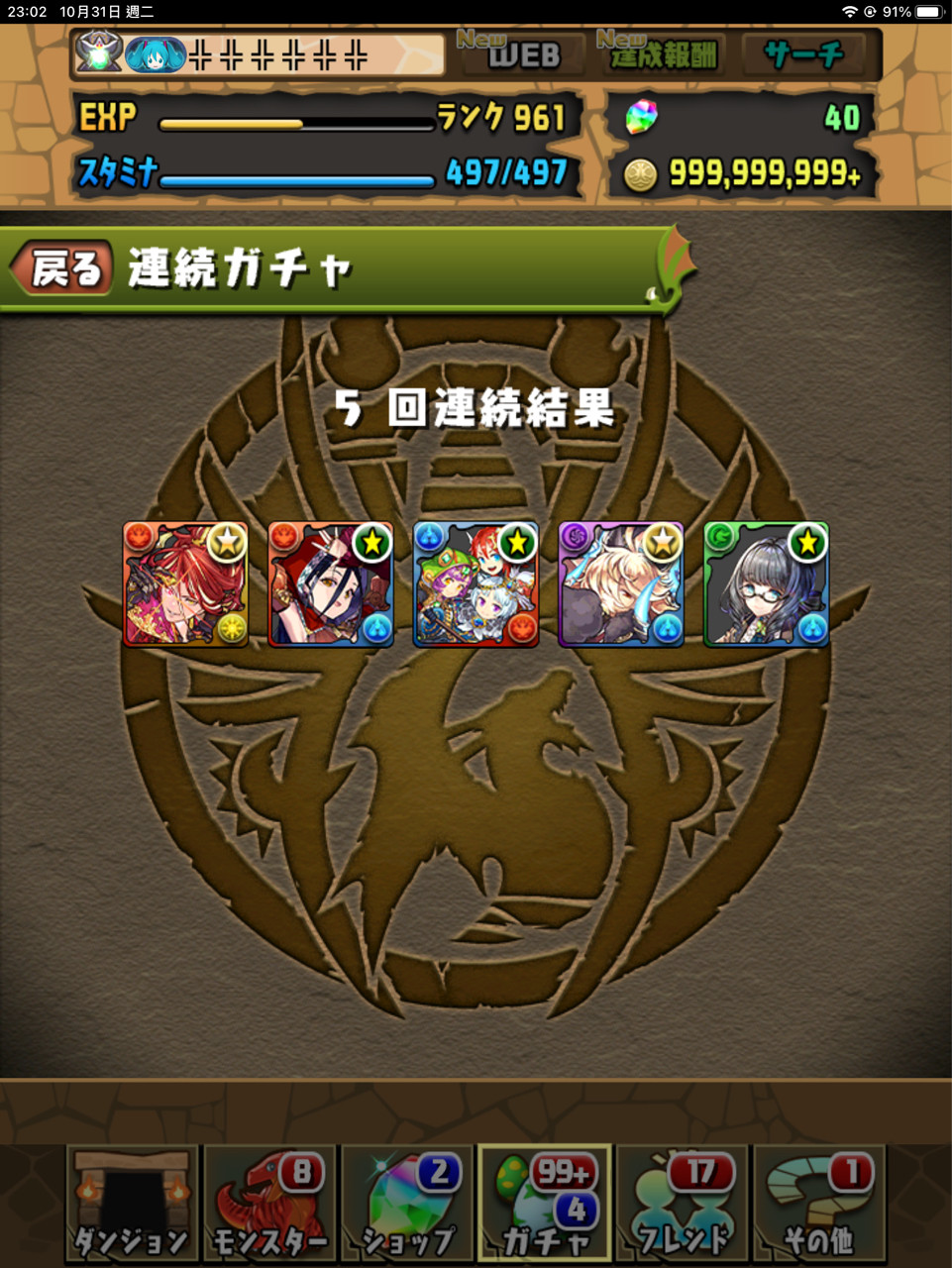The height and width of the screenshot is (1268, 952).
Task: Select the ガチャ tab
Action: click(545, 1205)
